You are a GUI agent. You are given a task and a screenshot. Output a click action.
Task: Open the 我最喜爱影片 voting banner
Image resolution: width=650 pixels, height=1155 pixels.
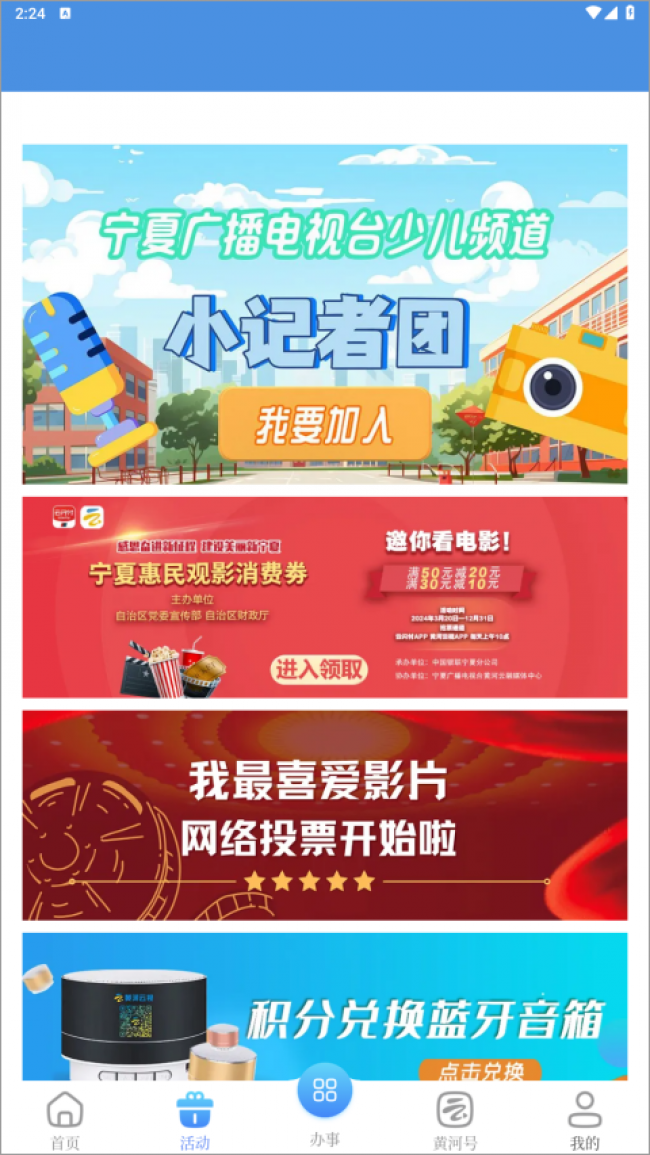coord(325,815)
